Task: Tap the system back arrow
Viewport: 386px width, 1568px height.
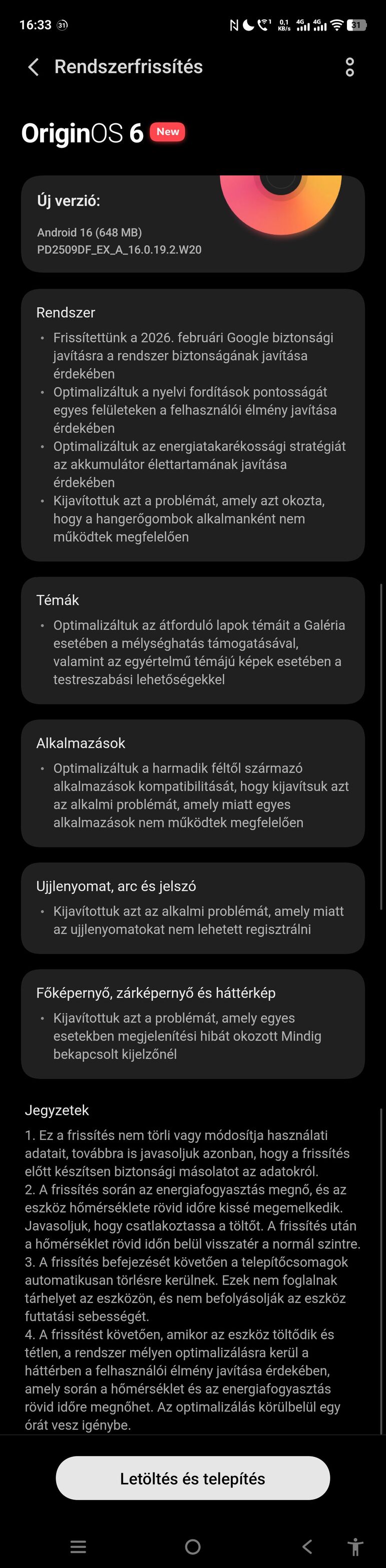Action: coord(307,1547)
